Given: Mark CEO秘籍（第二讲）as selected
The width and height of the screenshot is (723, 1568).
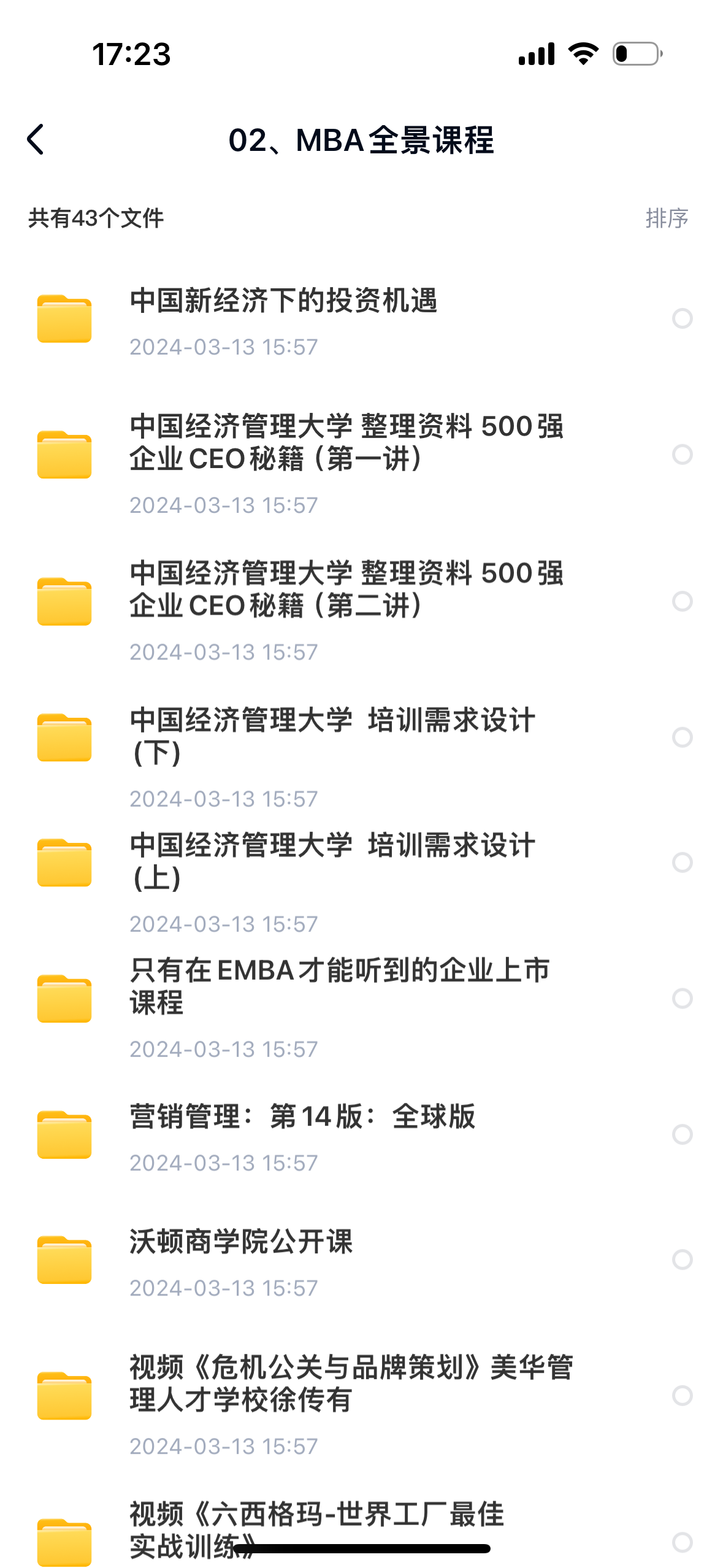Looking at the screenshot, I should [x=682, y=601].
